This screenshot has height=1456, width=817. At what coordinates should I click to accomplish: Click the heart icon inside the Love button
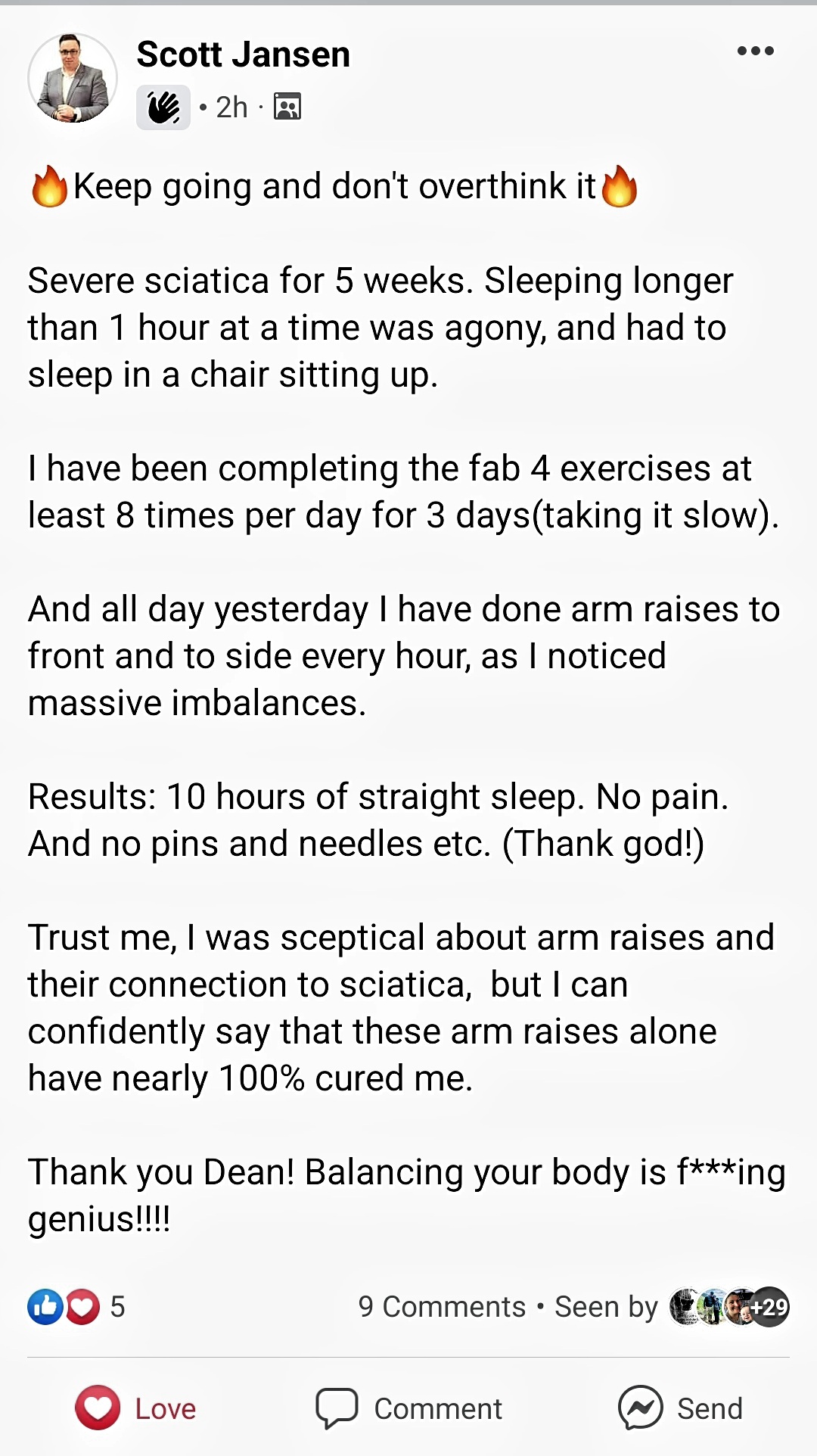pyautogui.click(x=97, y=1408)
